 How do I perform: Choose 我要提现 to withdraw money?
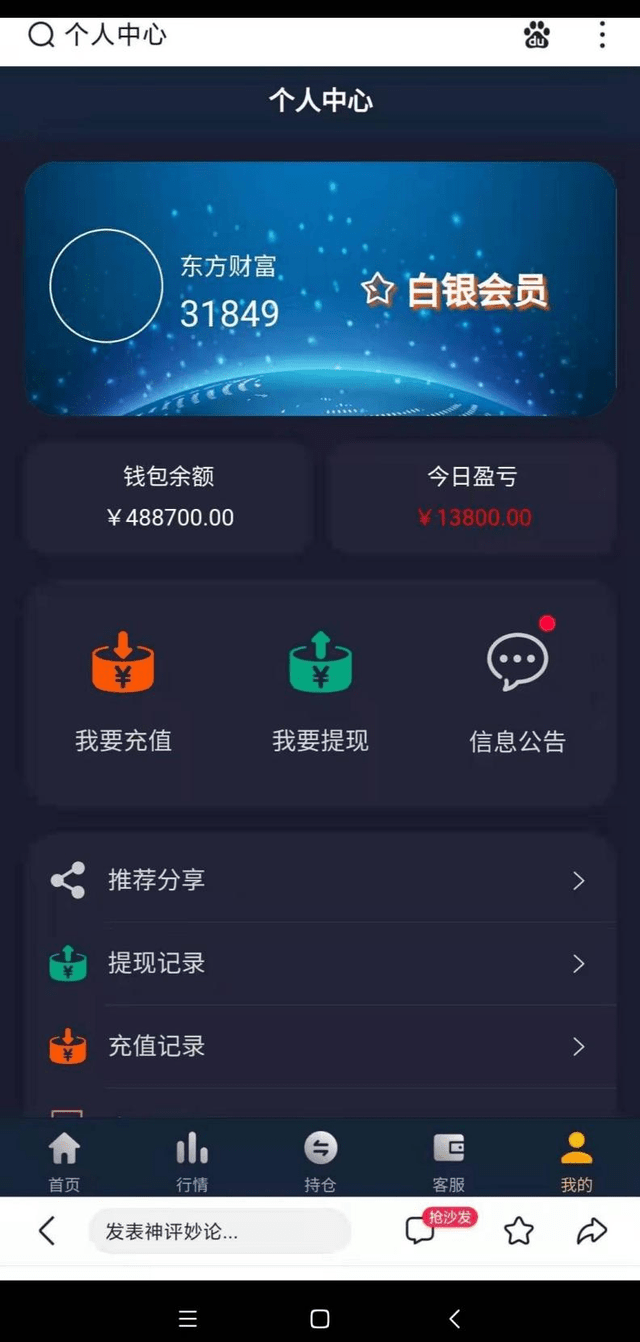pos(320,691)
